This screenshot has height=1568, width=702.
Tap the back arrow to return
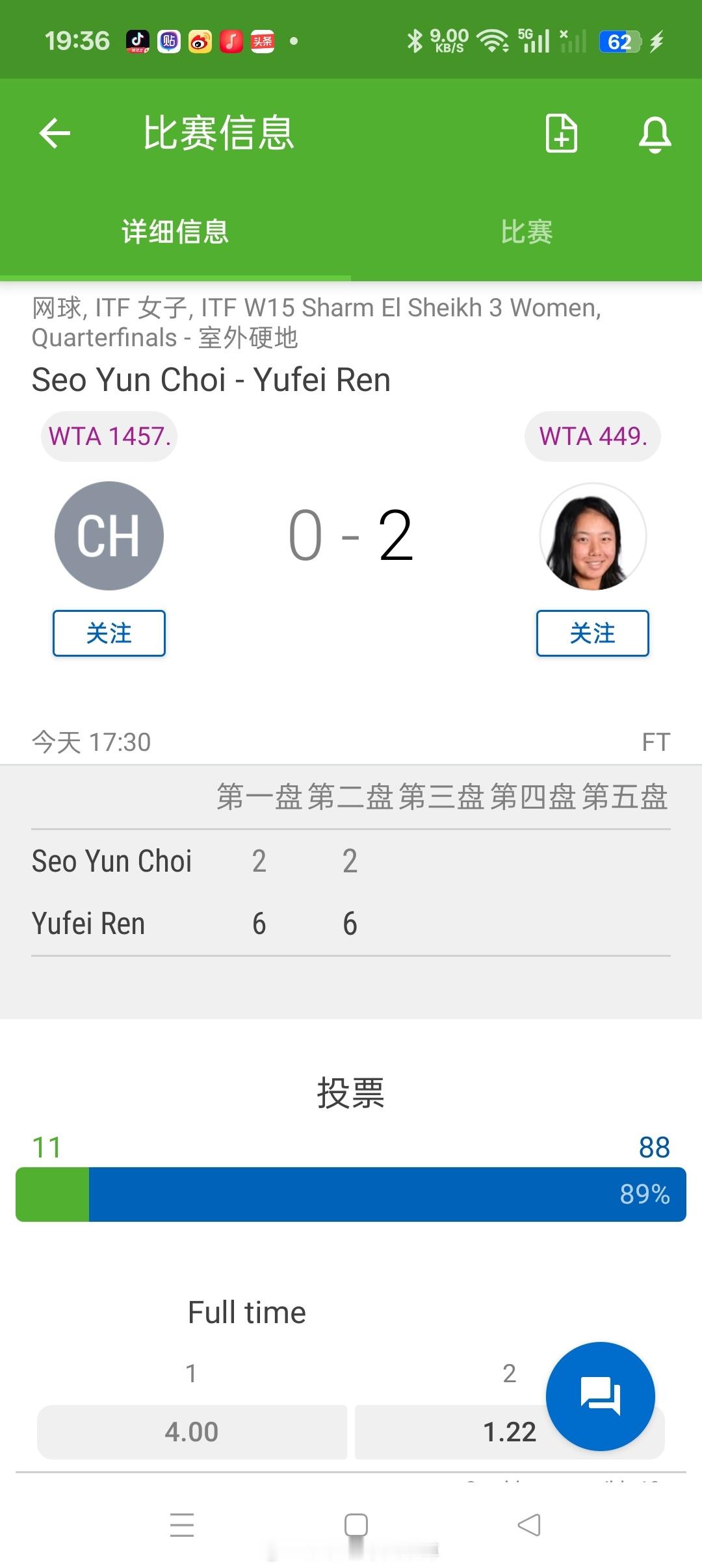pos(54,133)
